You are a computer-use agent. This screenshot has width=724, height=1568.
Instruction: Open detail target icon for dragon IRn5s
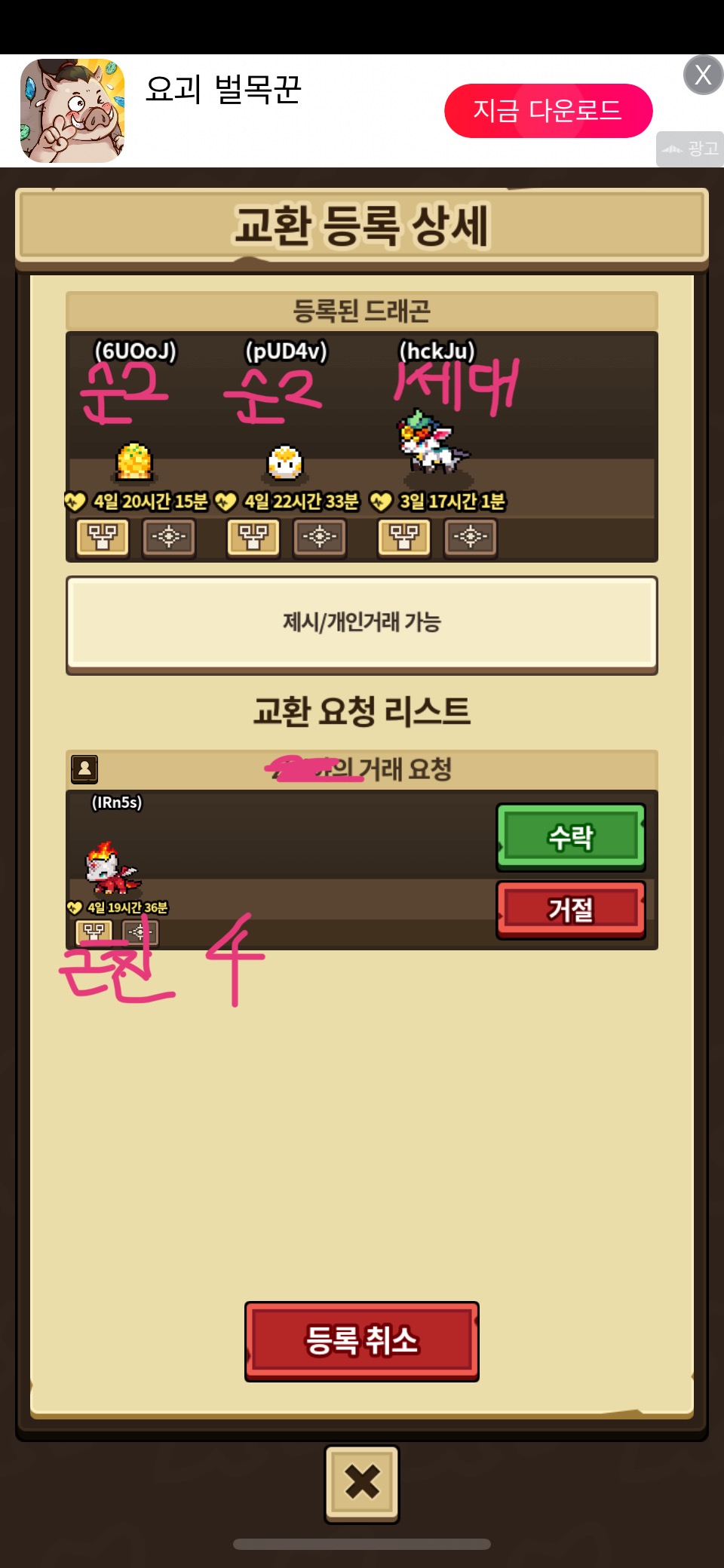click(x=140, y=932)
